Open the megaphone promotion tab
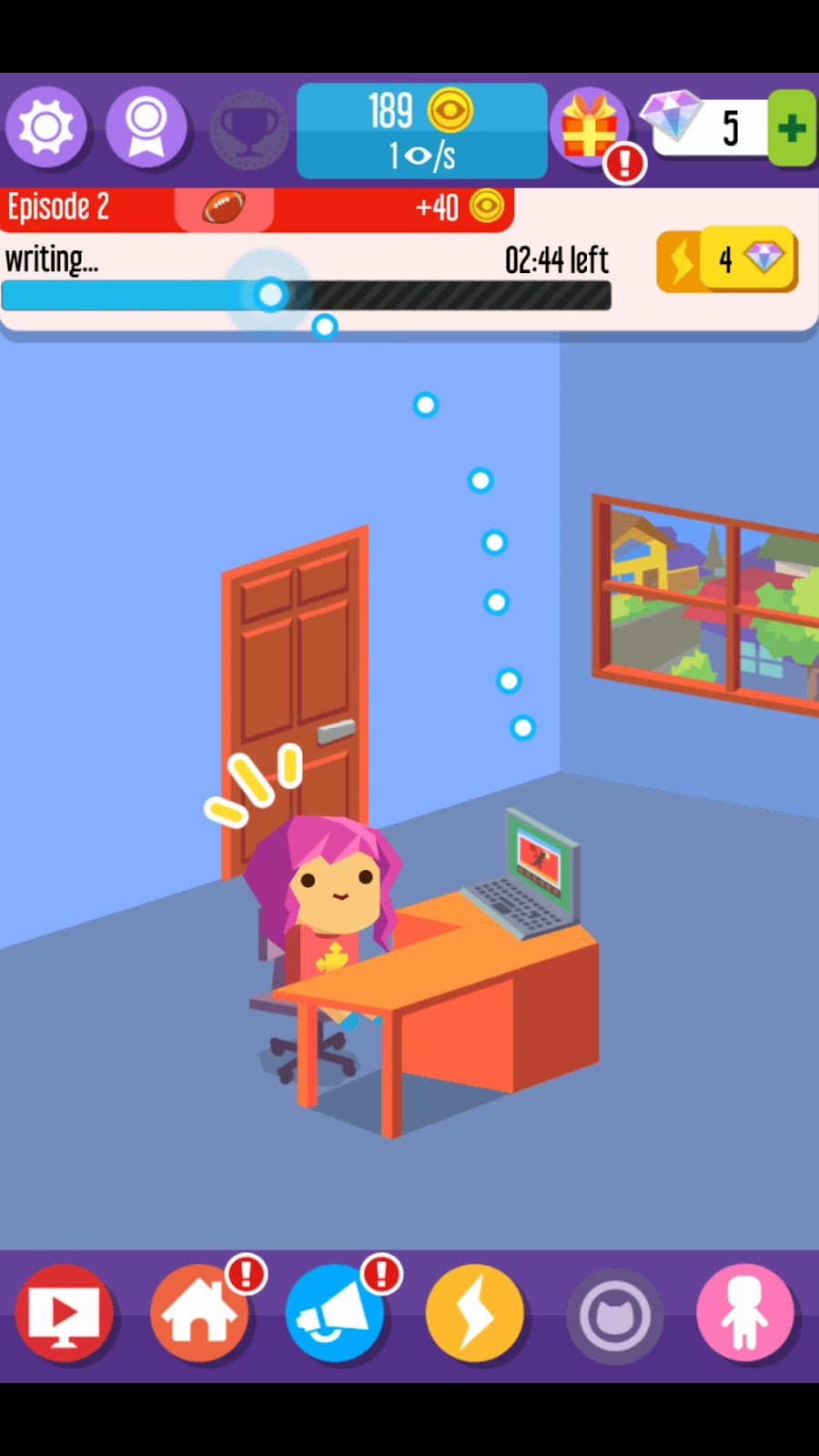 (x=335, y=1313)
